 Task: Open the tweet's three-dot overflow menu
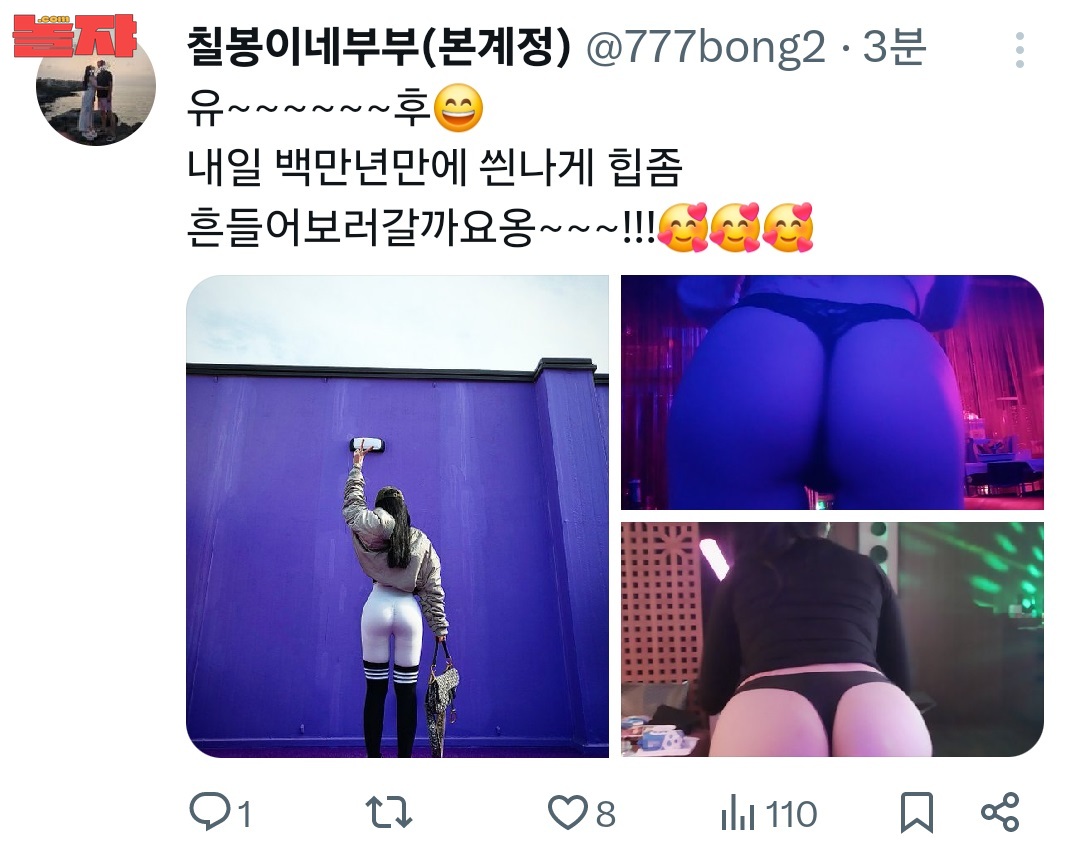pyautogui.click(x=1019, y=50)
